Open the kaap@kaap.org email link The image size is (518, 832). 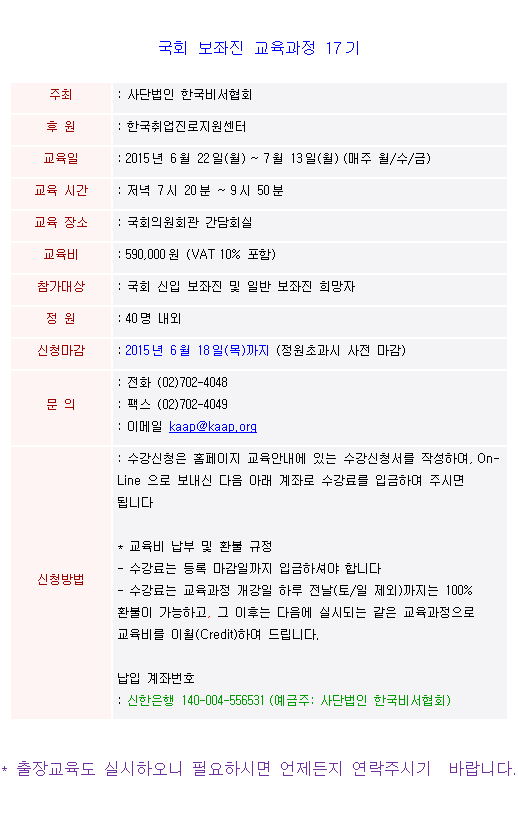(x=213, y=427)
